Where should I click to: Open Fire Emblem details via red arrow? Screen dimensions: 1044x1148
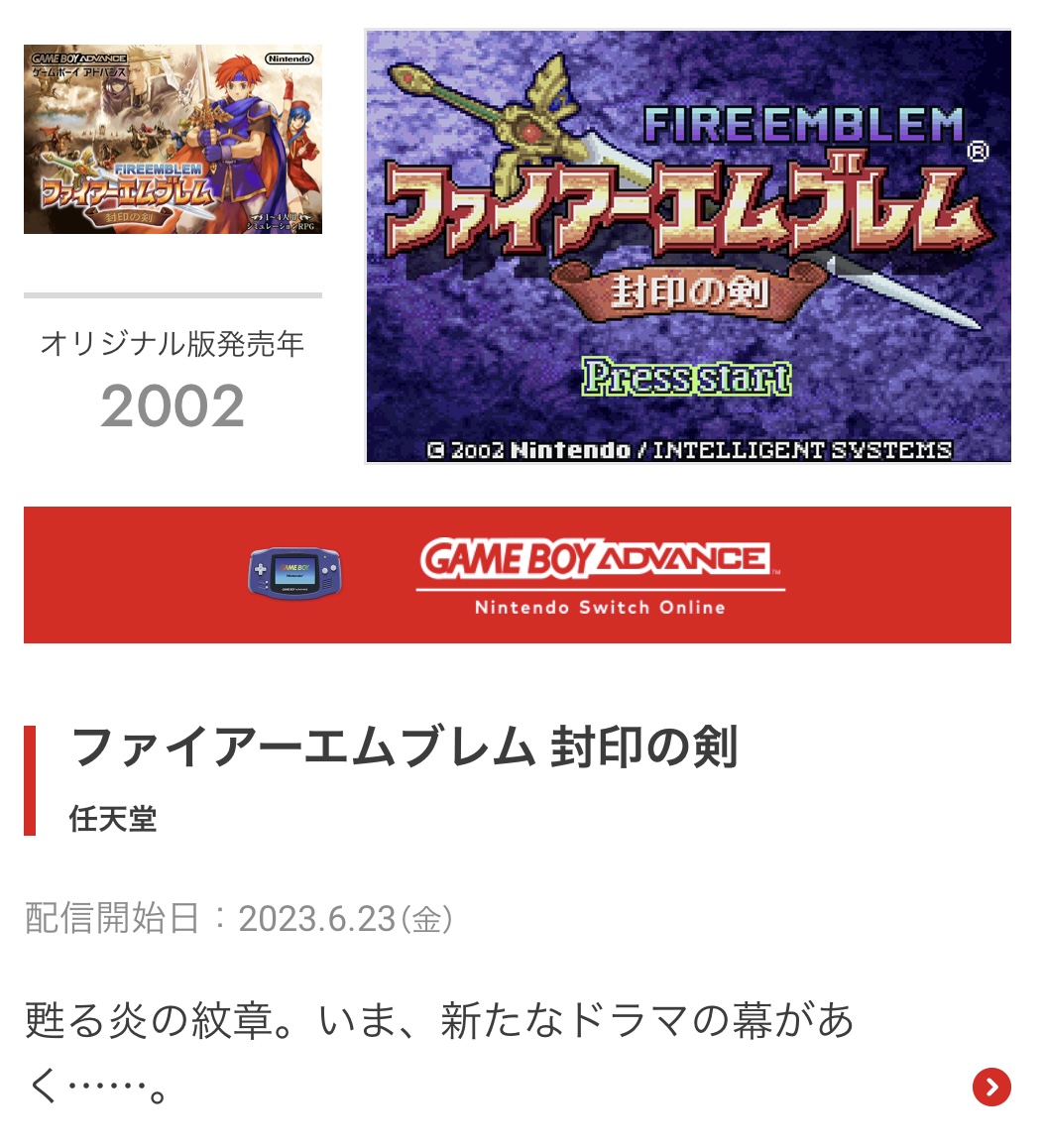coord(990,1087)
